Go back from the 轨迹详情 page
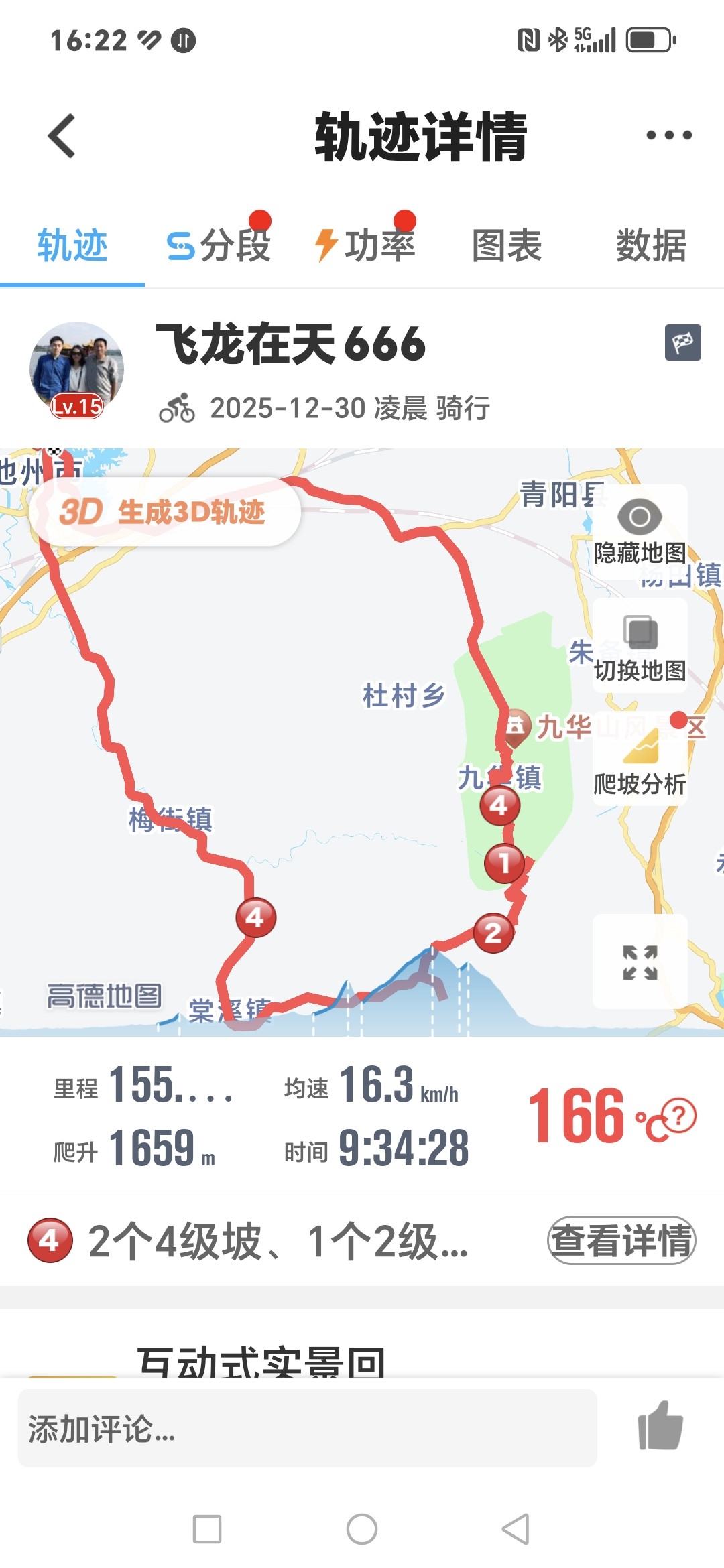Viewport: 724px width, 1568px height. click(62, 136)
